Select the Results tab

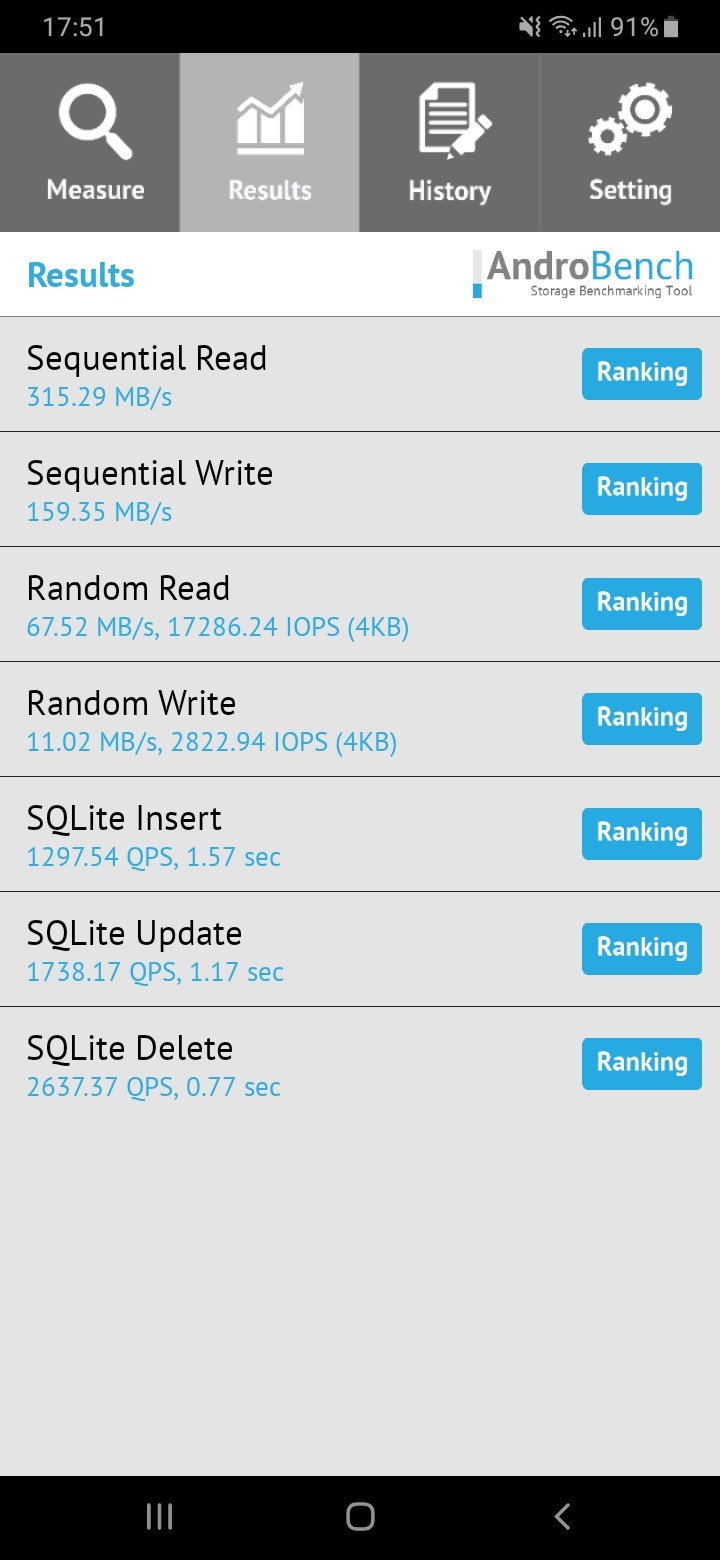pyautogui.click(x=270, y=143)
